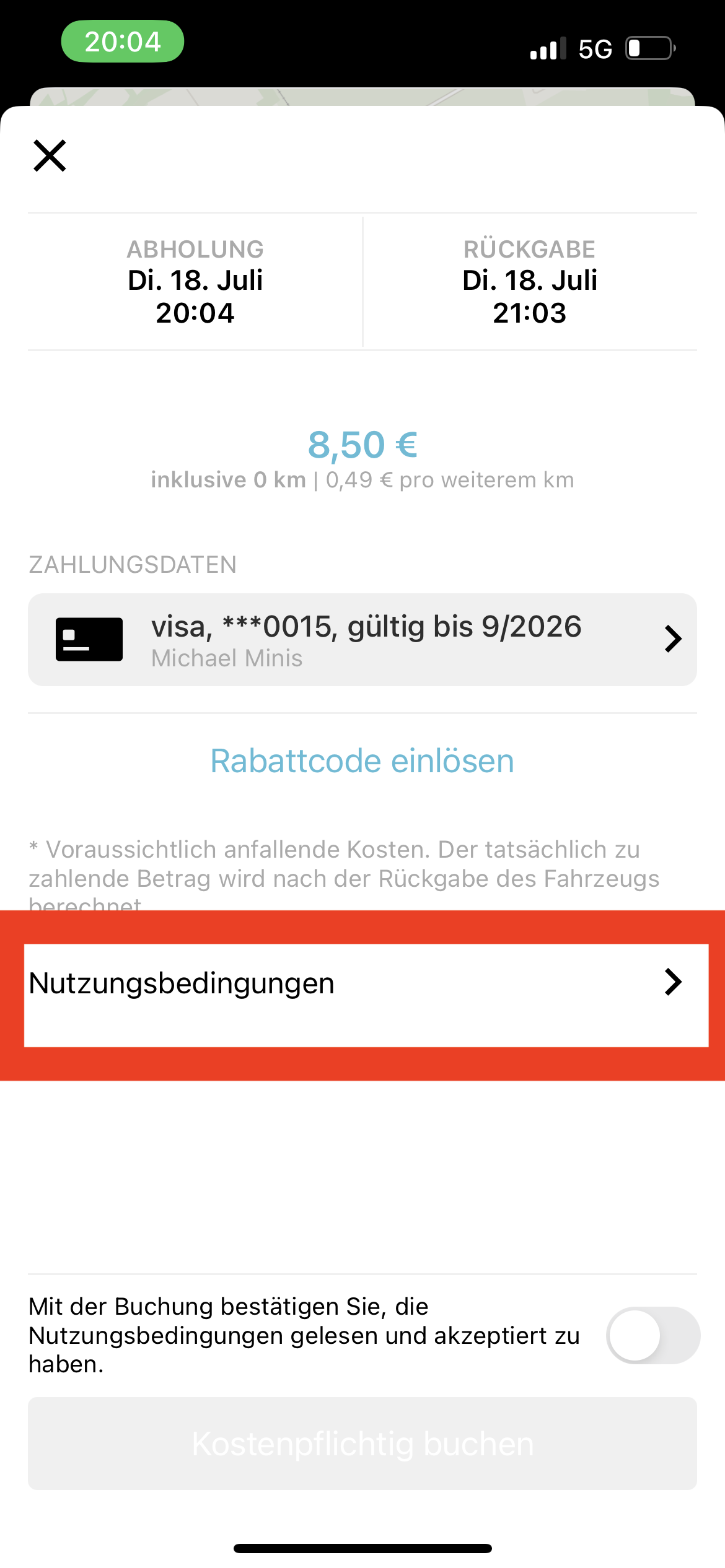This screenshot has width=725, height=1568.
Task: Close the booking sheet
Action: coord(50,155)
